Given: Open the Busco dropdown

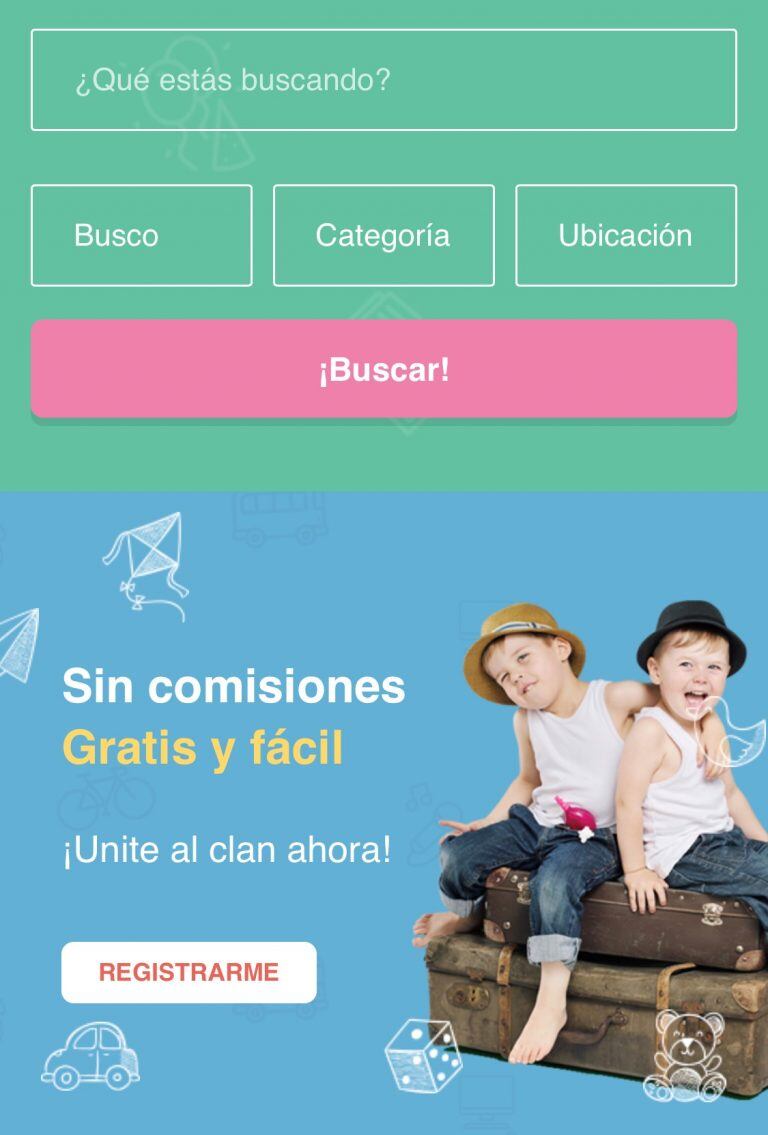Looking at the screenshot, I should [141, 236].
